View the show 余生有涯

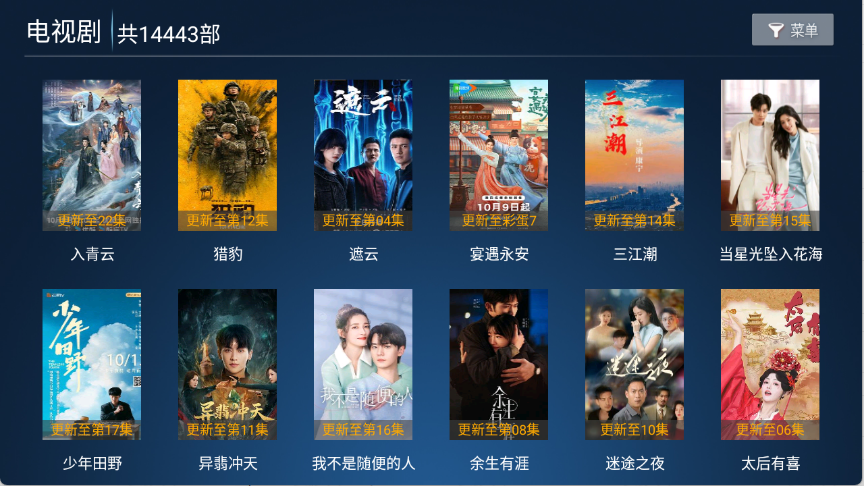tap(499, 364)
